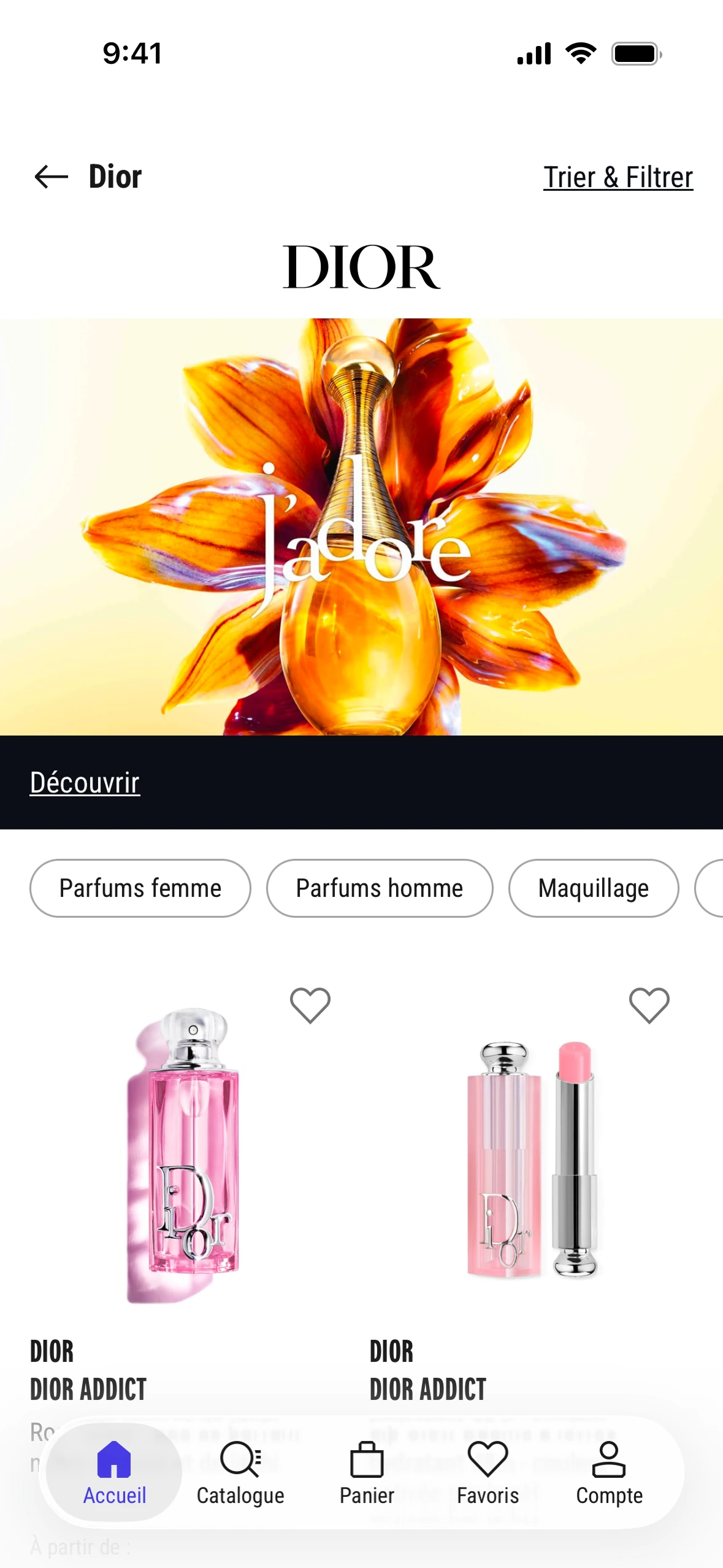723x1568 pixels.
Task: Open Trier & Filtrer options
Action: [618, 177]
